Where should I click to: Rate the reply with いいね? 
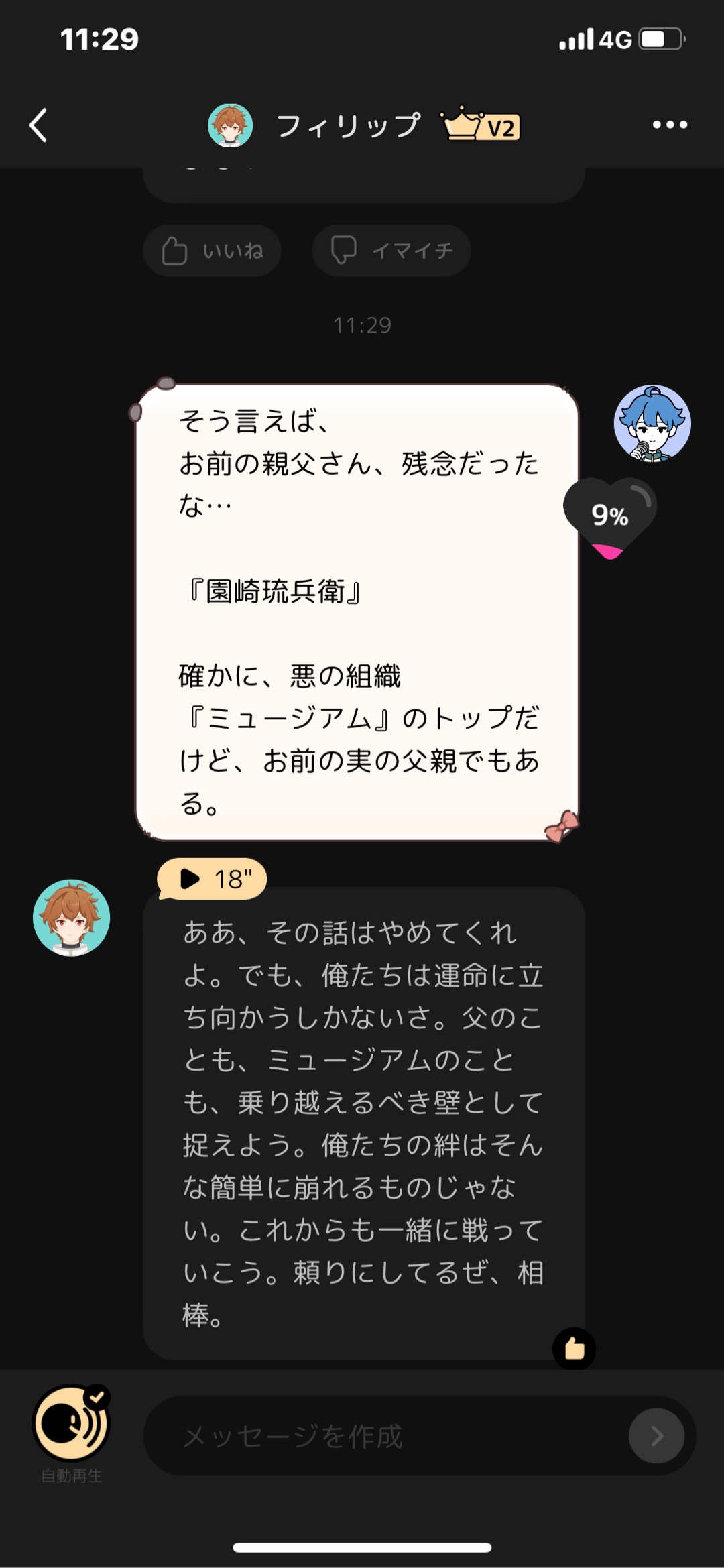pos(212,251)
